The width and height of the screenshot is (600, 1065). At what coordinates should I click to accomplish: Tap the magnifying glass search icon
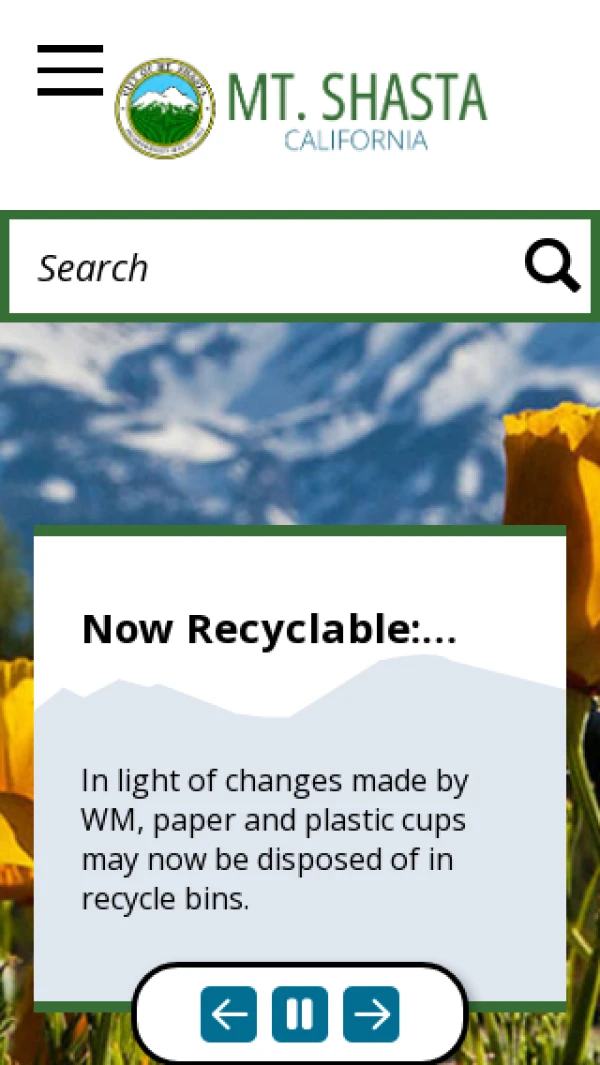coord(552,267)
